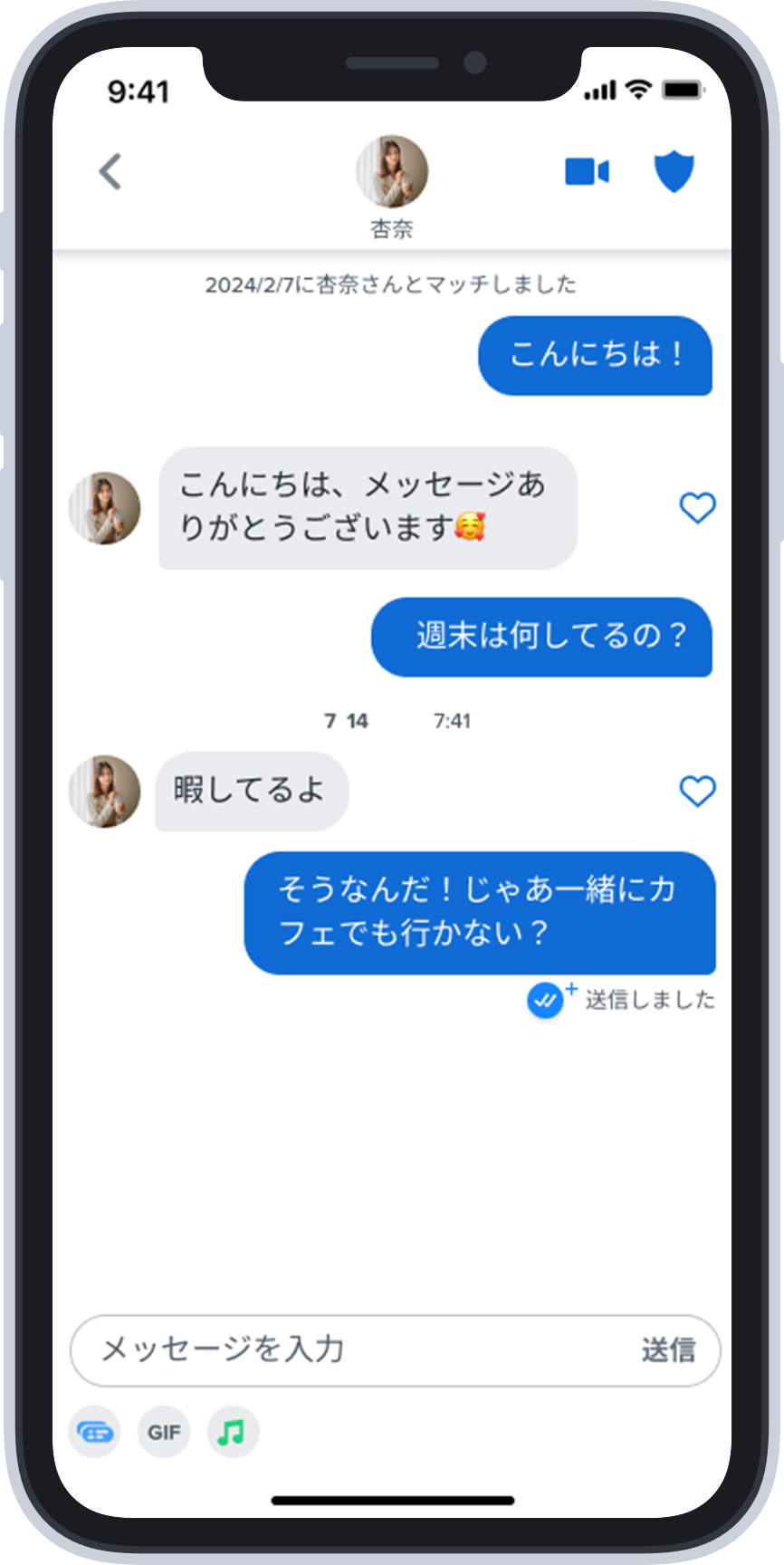
Task: Like the 暇してるよ message
Action: point(697,791)
